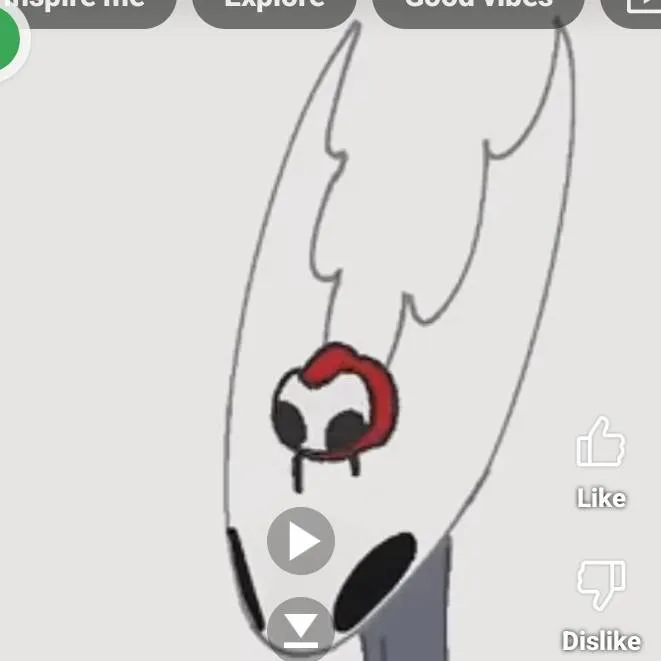Viewport: 661px width, 661px height.
Task: Choose the Explore chip
Action: click(x=274, y=8)
